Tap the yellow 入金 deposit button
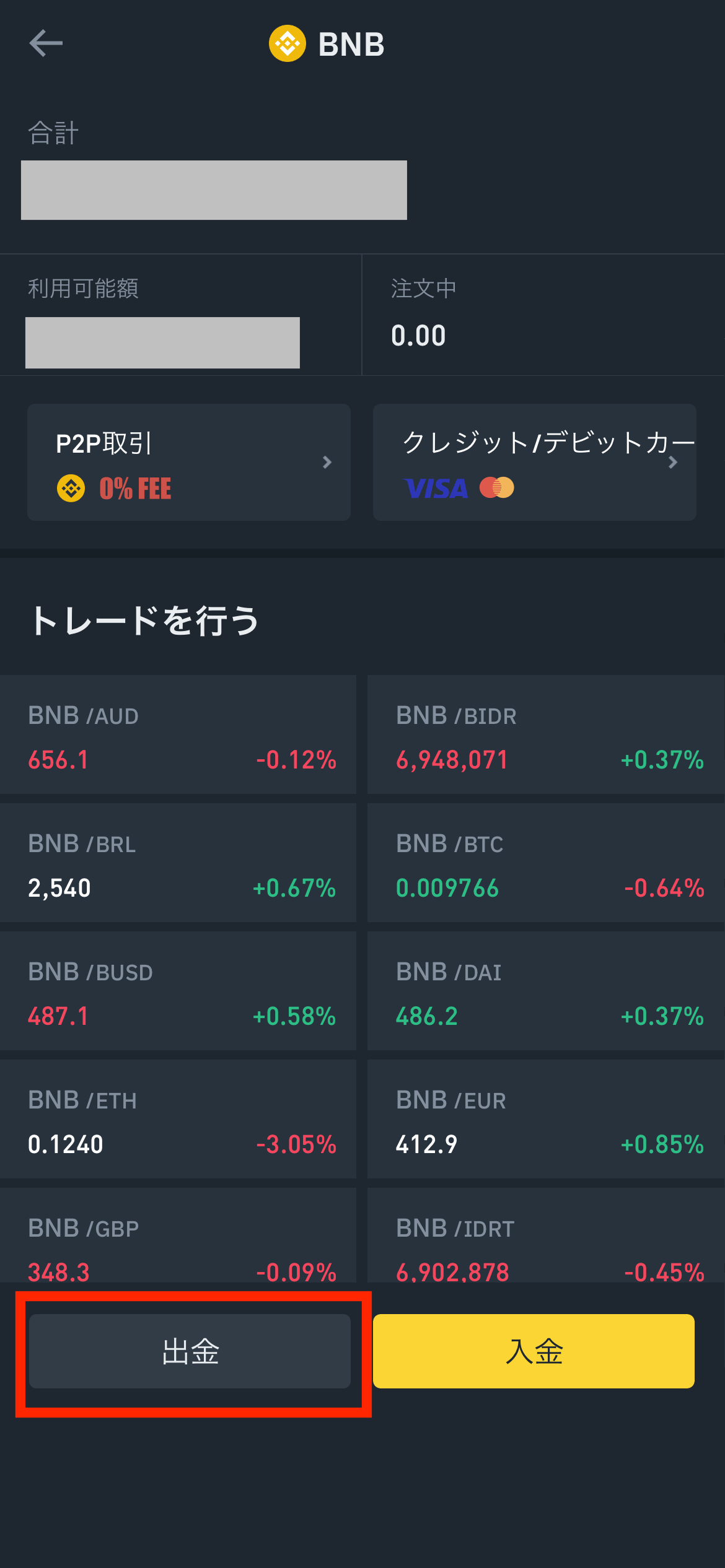The image size is (725, 1568). pyautogui.click(x=534, y=1351)
